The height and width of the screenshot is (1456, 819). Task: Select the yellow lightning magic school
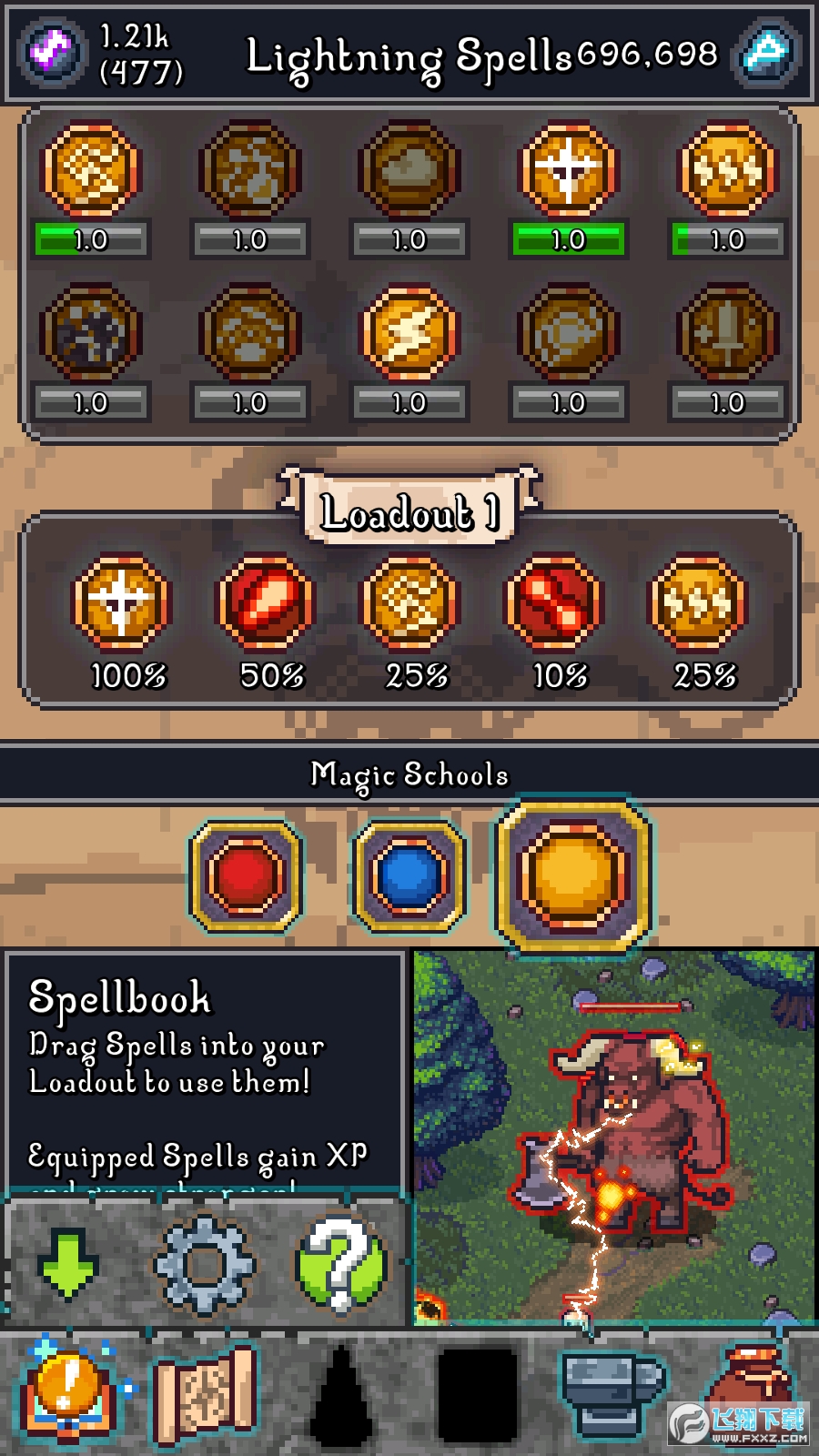pyautogui.click(x=573, y=876)
